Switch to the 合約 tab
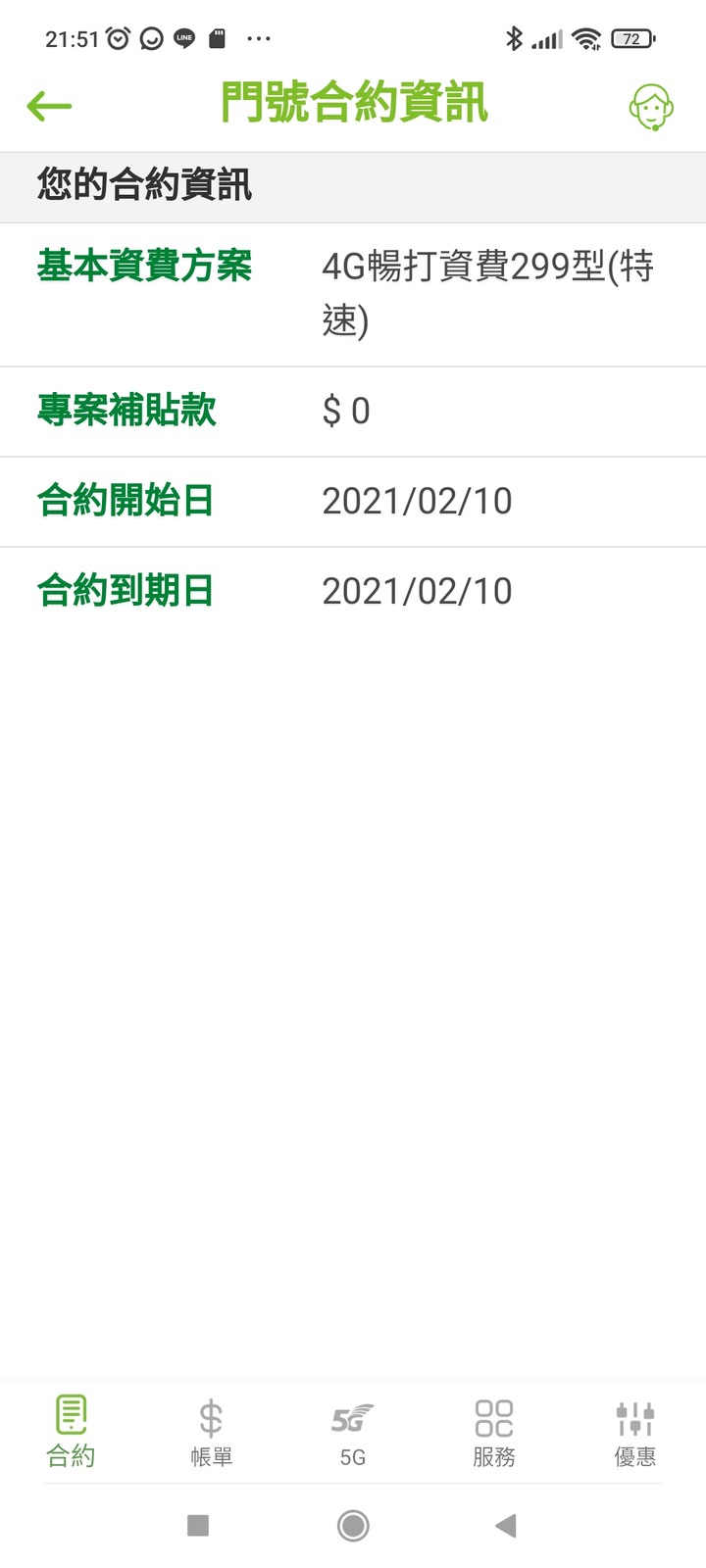Screen dimensions: 706x1568 [71, 1431]
